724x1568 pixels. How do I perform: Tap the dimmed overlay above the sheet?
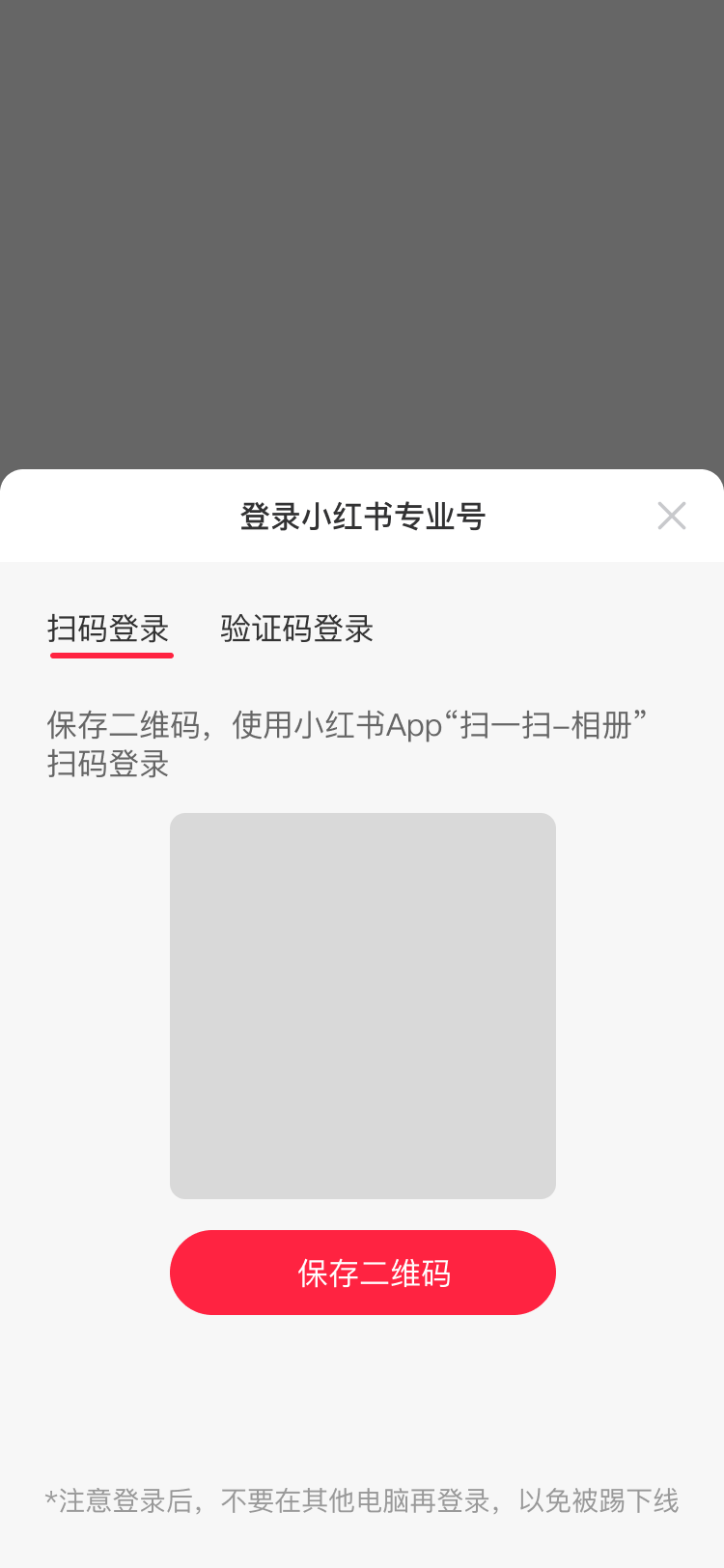click(362, 232)
